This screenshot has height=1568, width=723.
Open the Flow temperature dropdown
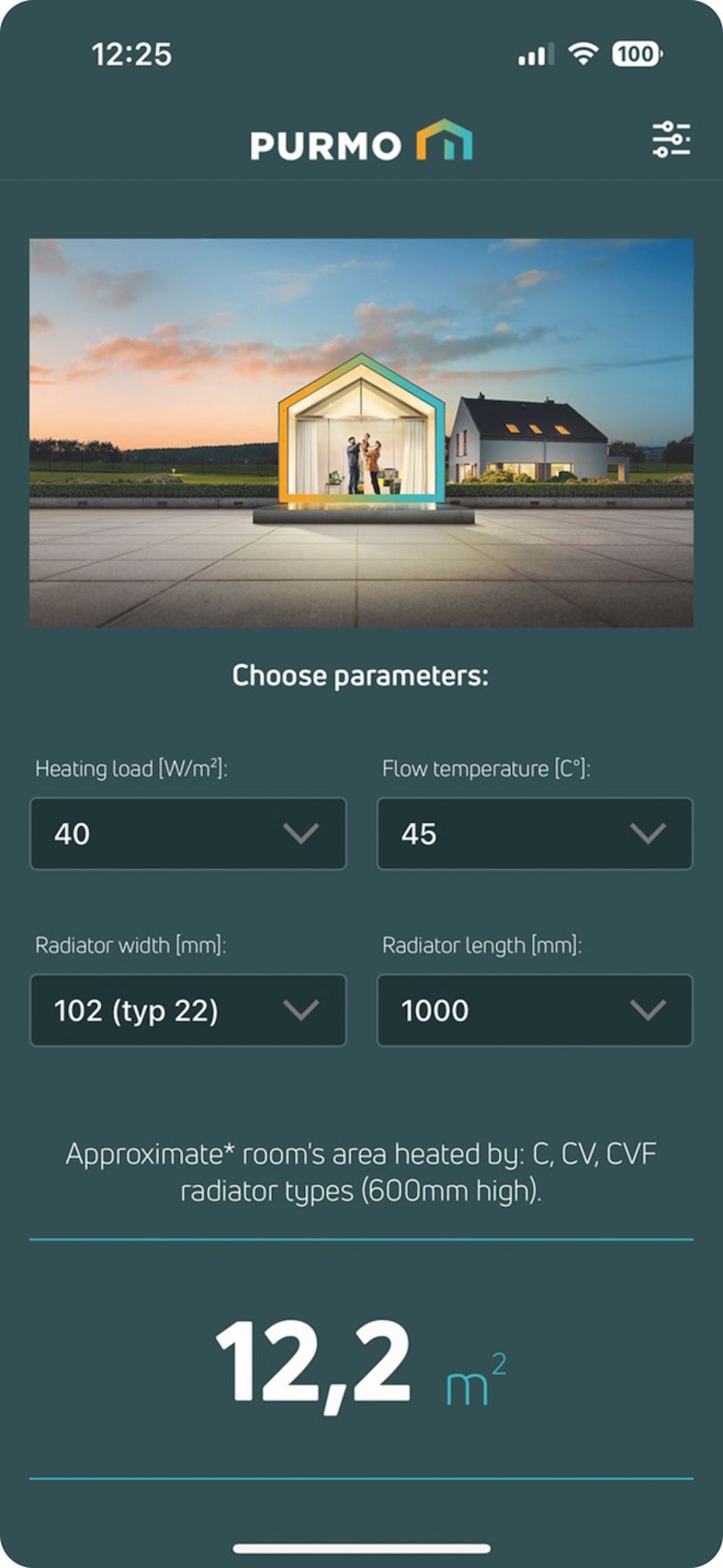(x=535, y=833)
